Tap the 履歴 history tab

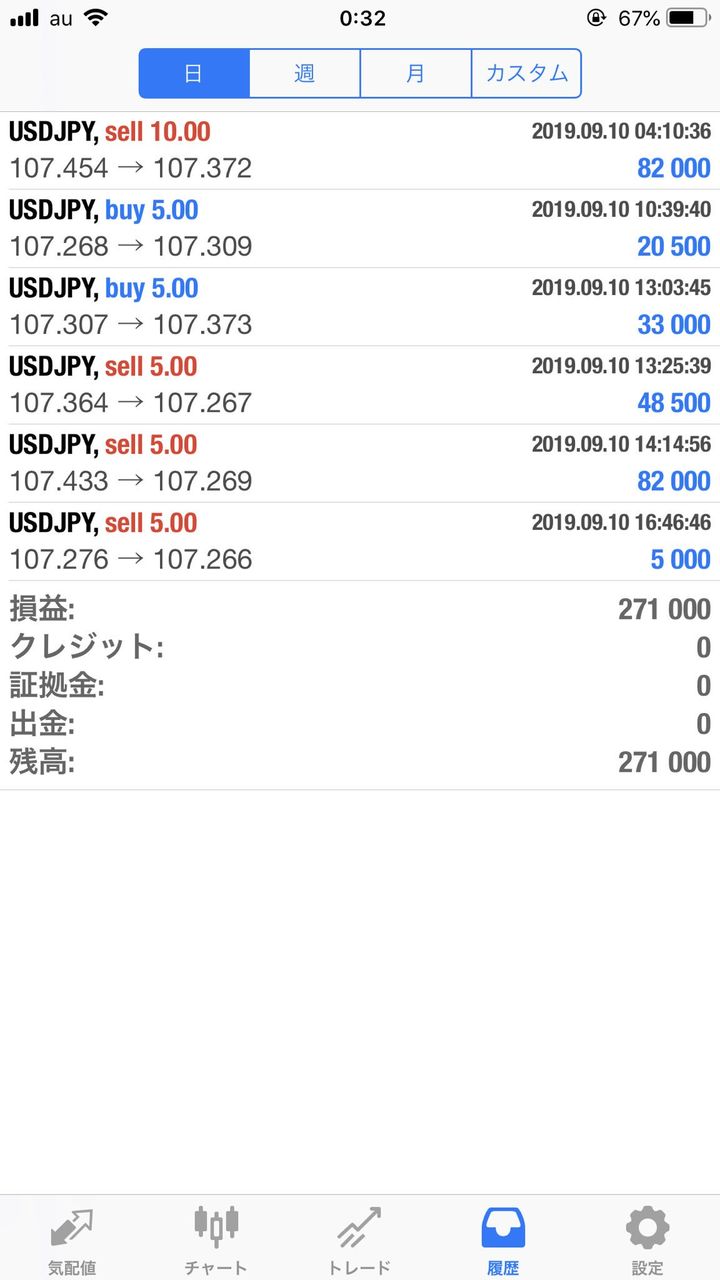tap(503, 1240)
